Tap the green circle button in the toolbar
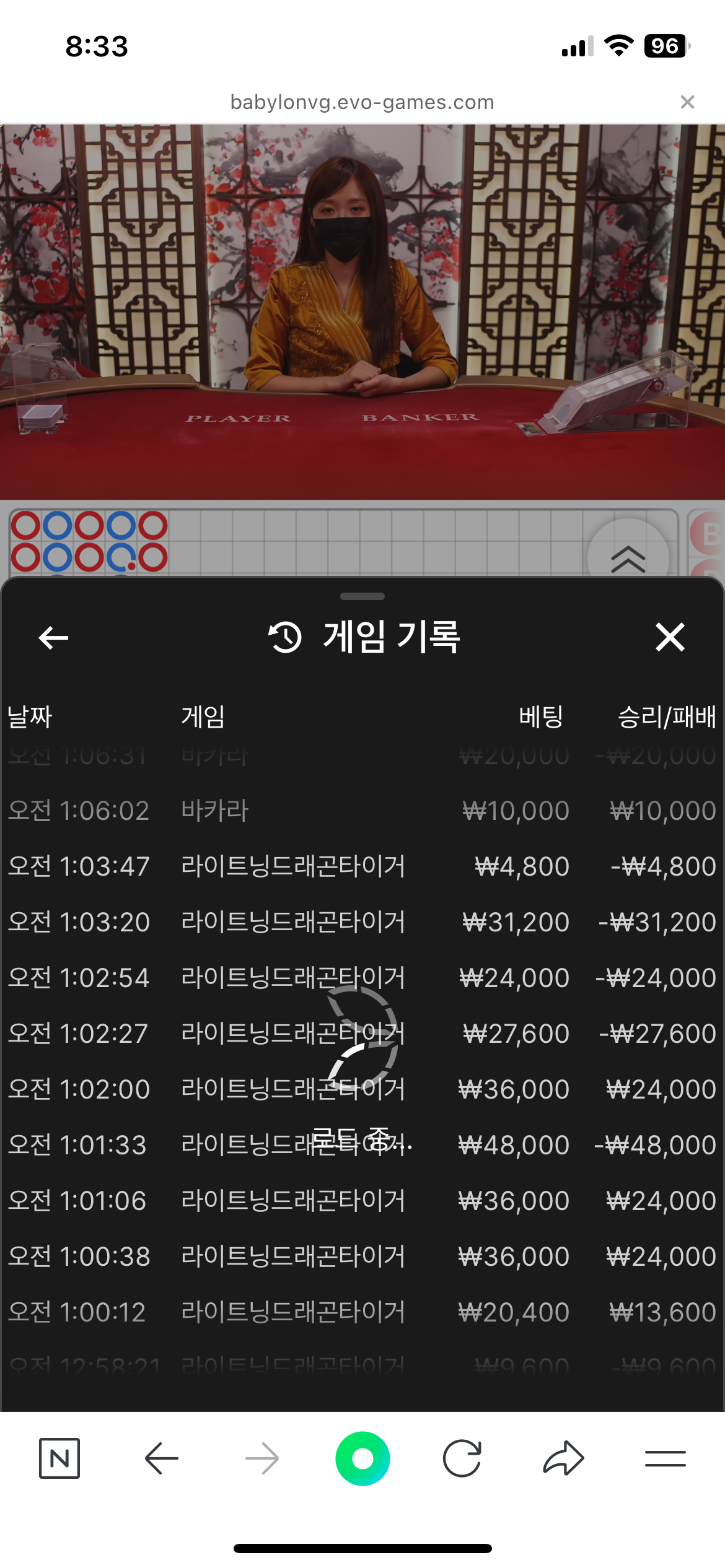This screenshot has width=725, height=1568. coord(362,1458)
